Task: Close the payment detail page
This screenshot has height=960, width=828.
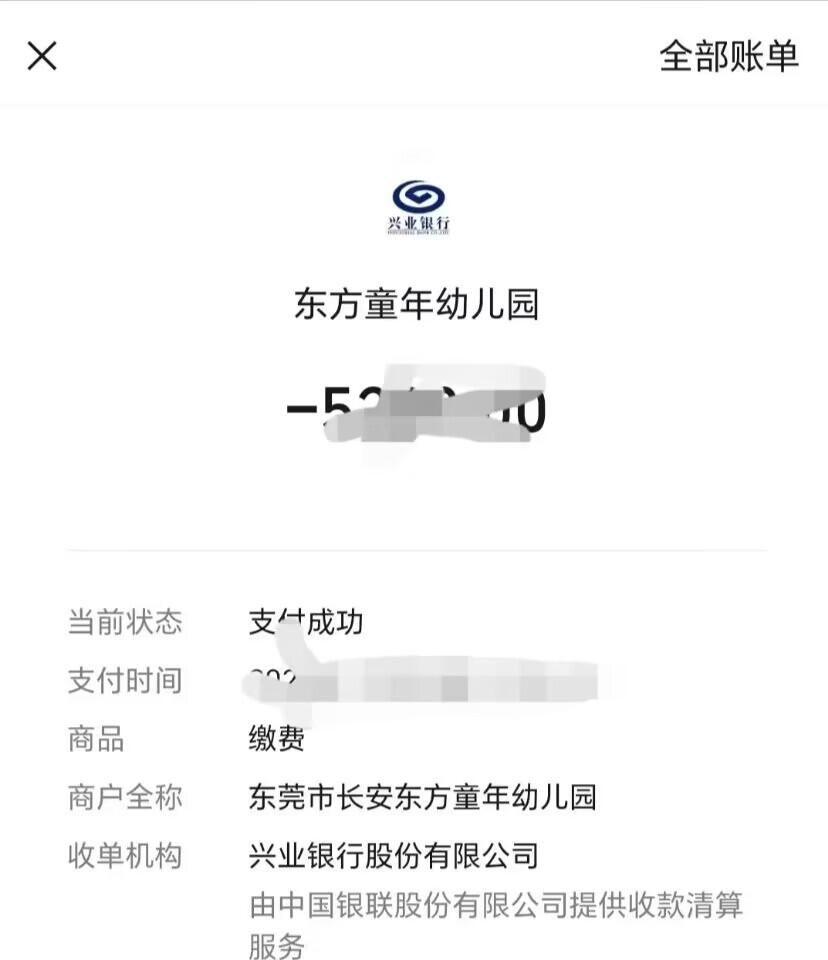Action: coord(42,56)
